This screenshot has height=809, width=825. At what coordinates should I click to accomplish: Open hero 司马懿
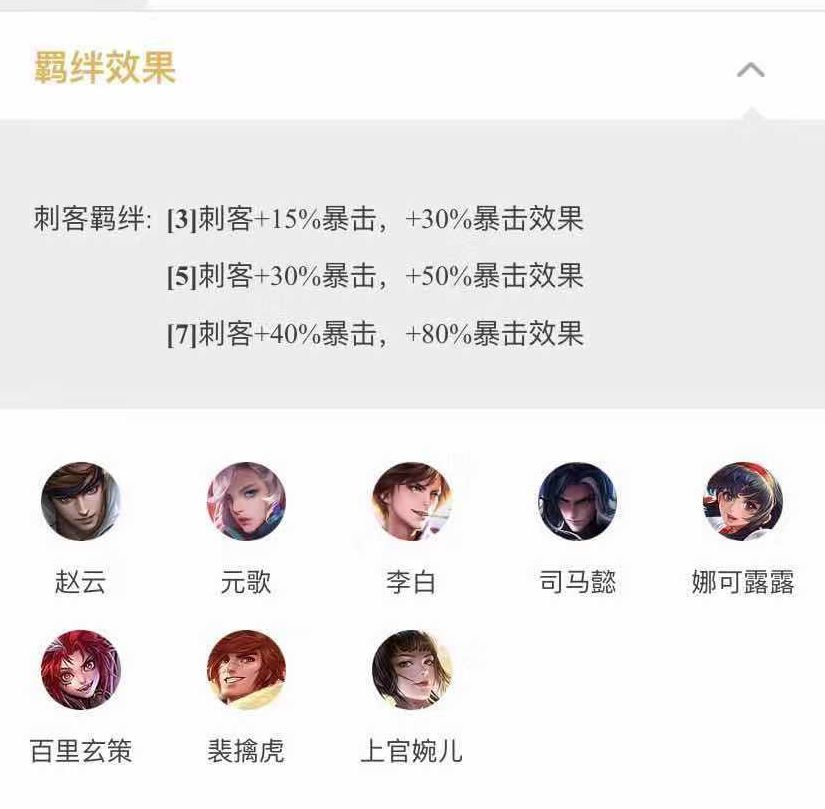click(577, 502)
